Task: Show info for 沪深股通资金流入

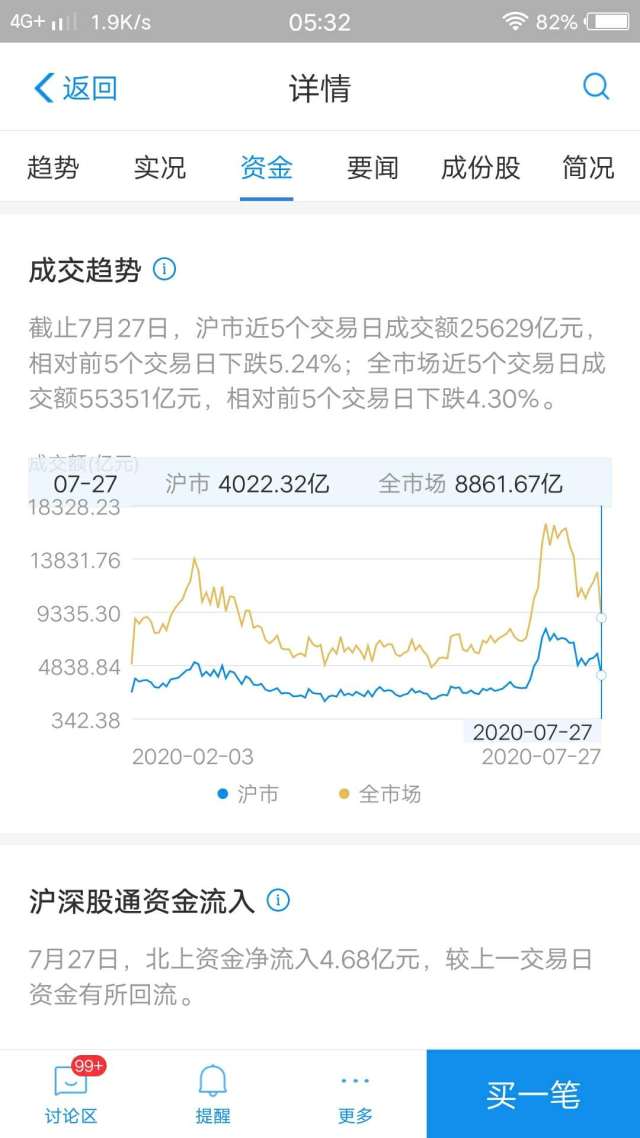Action: (278, 901)
